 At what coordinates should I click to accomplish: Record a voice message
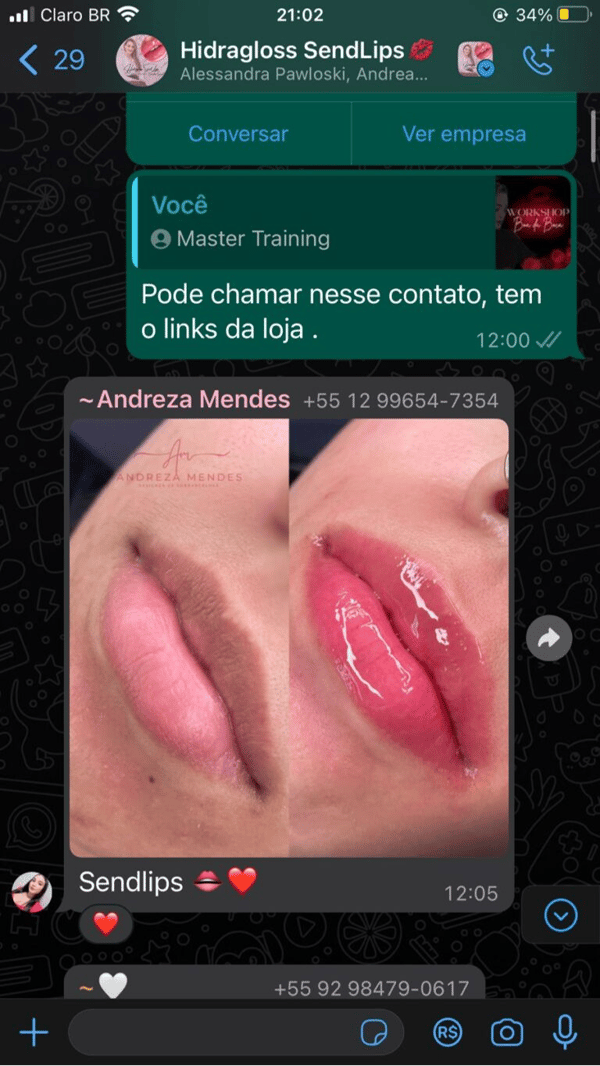pyautogui.click(x=565, y=1032)
